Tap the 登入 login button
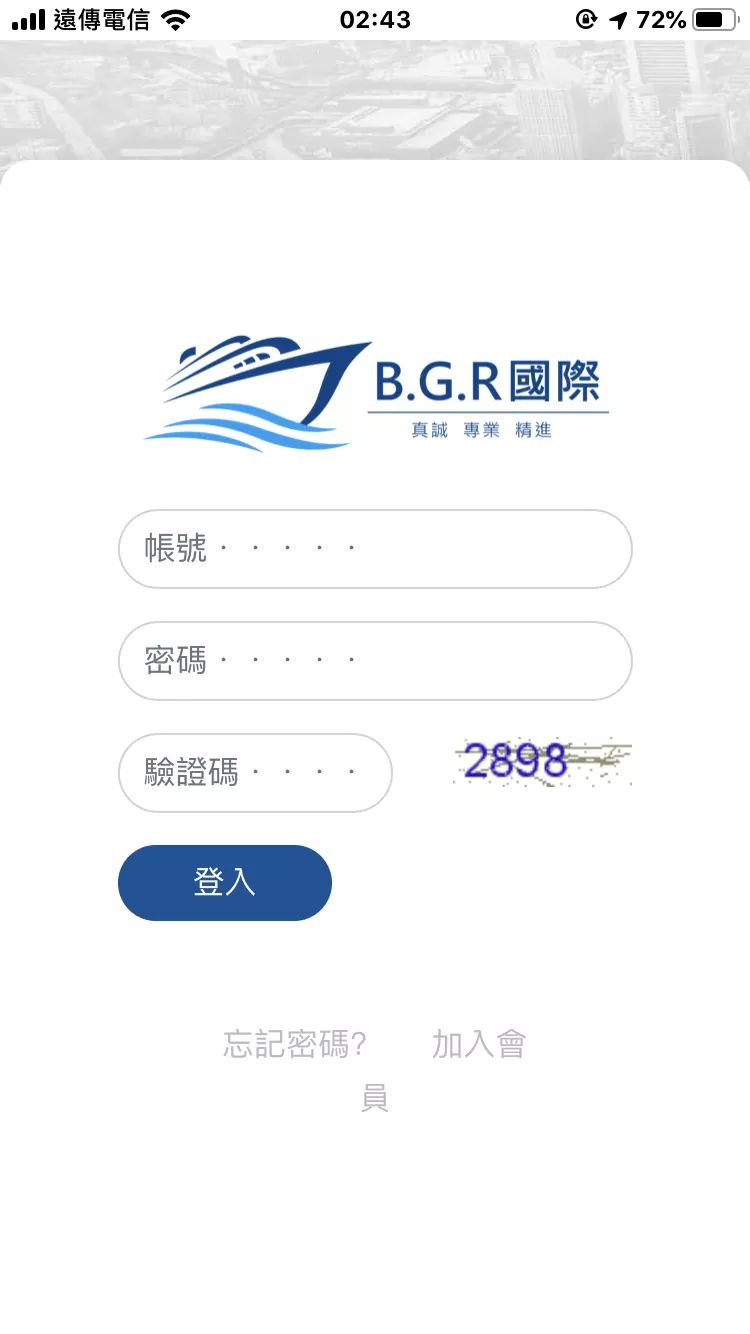 click(x=225, y=883)
